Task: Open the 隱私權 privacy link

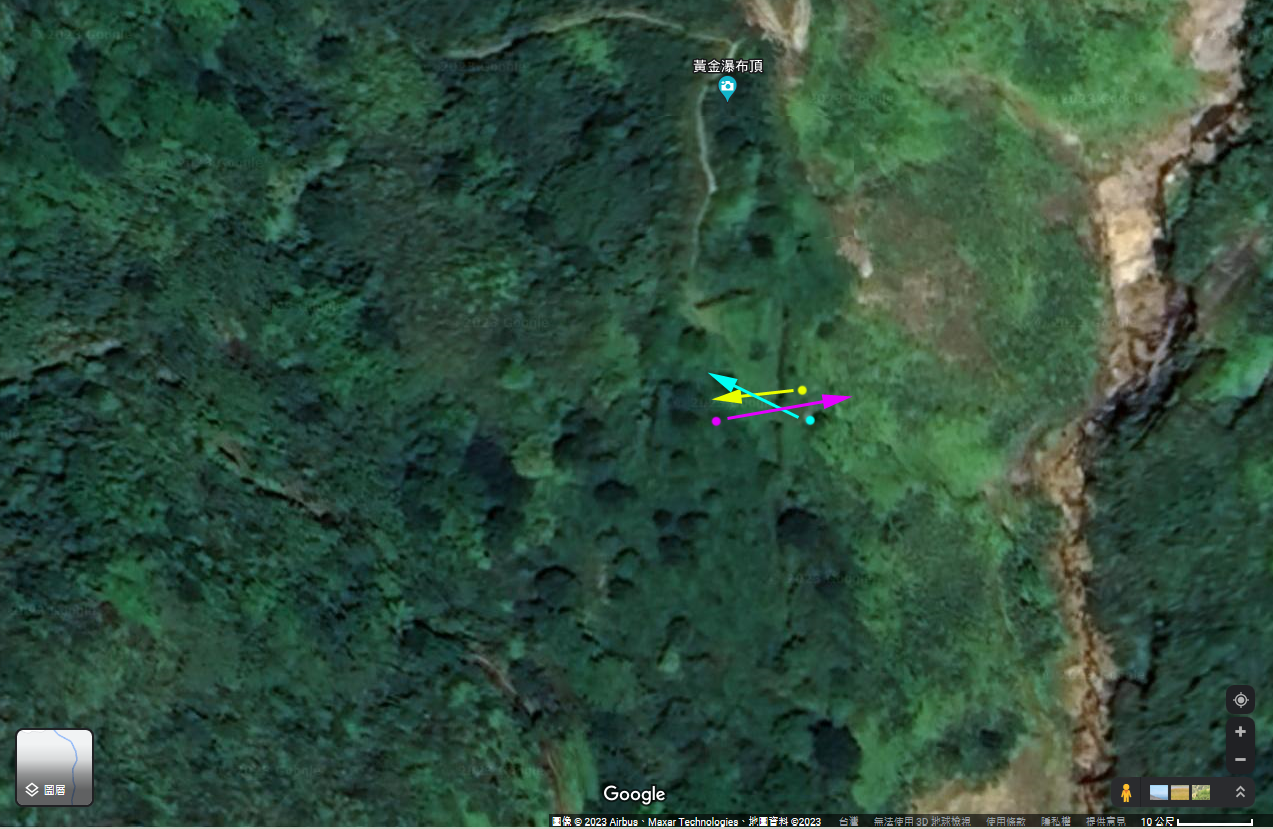Action: click(1056, 822)
